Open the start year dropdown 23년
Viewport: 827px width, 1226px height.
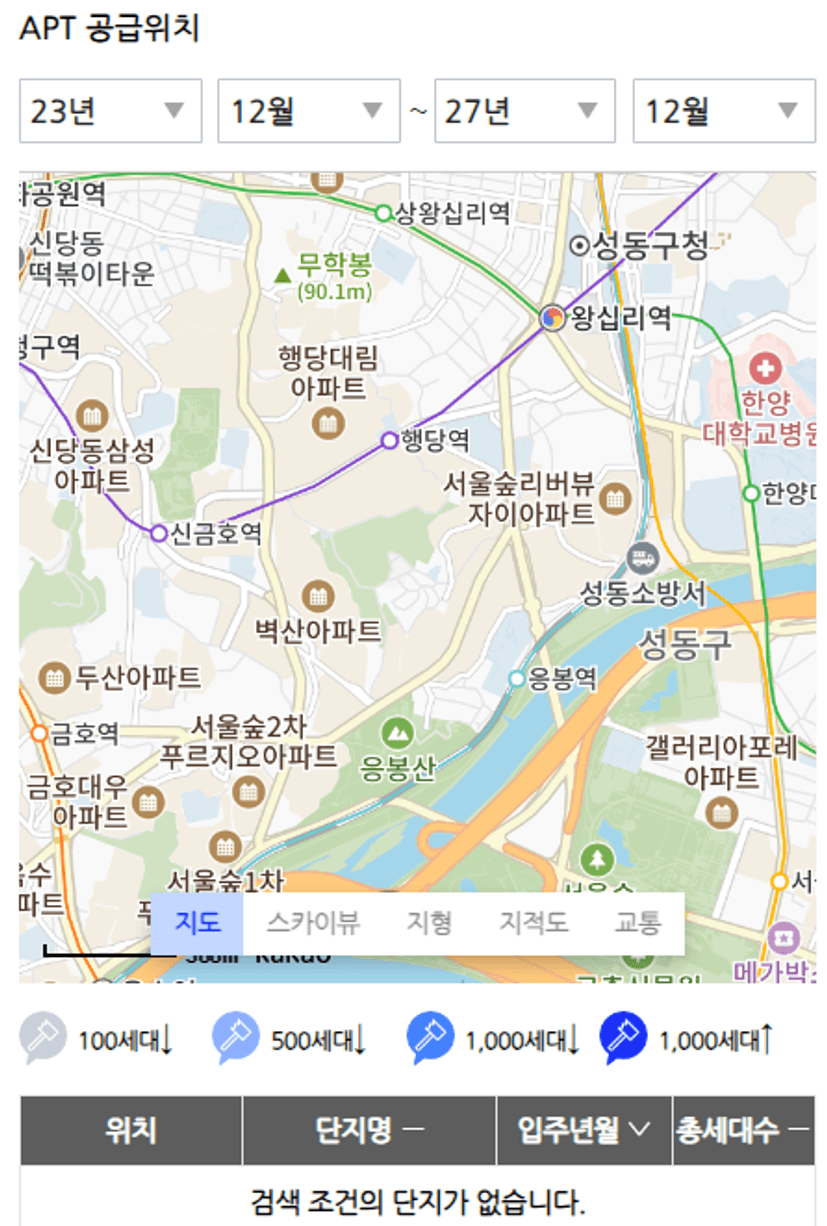coord(110,110)
